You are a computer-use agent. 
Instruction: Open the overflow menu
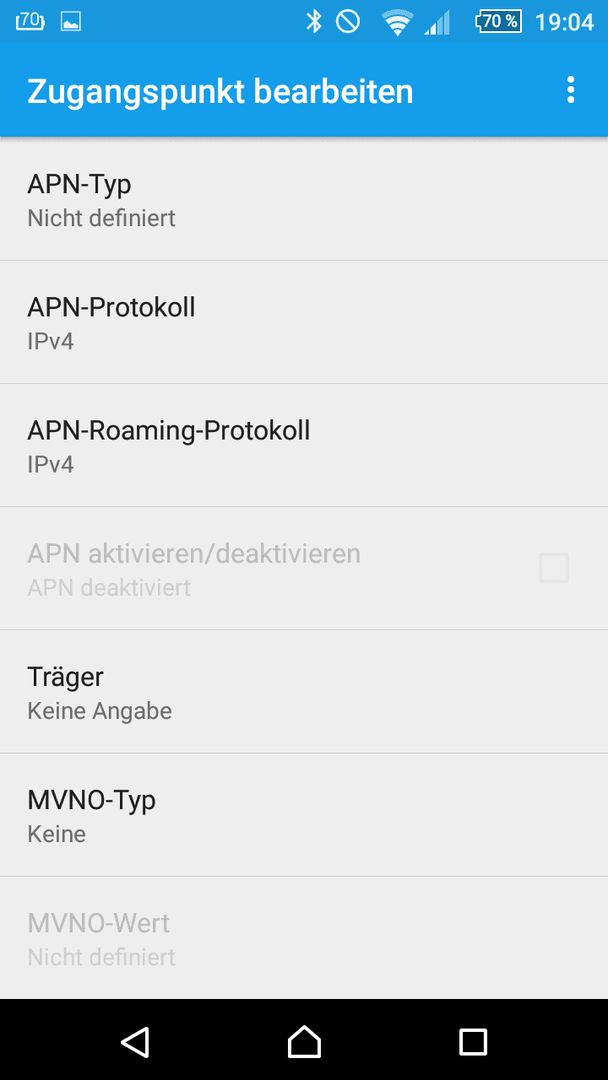click(570, 90)
